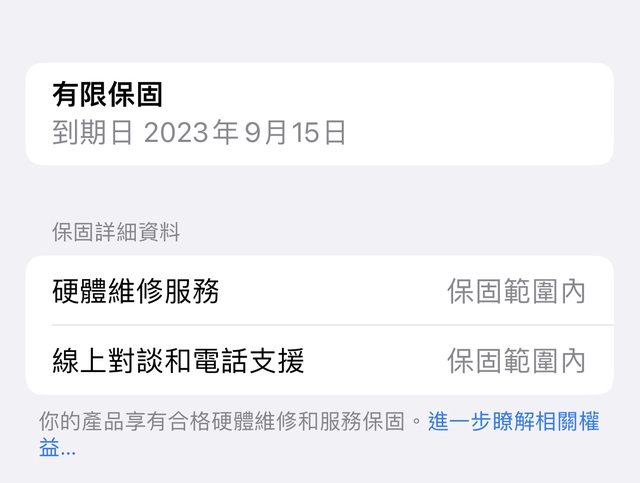Open the 進一步瞭解相關權益 link

[513, 422]
